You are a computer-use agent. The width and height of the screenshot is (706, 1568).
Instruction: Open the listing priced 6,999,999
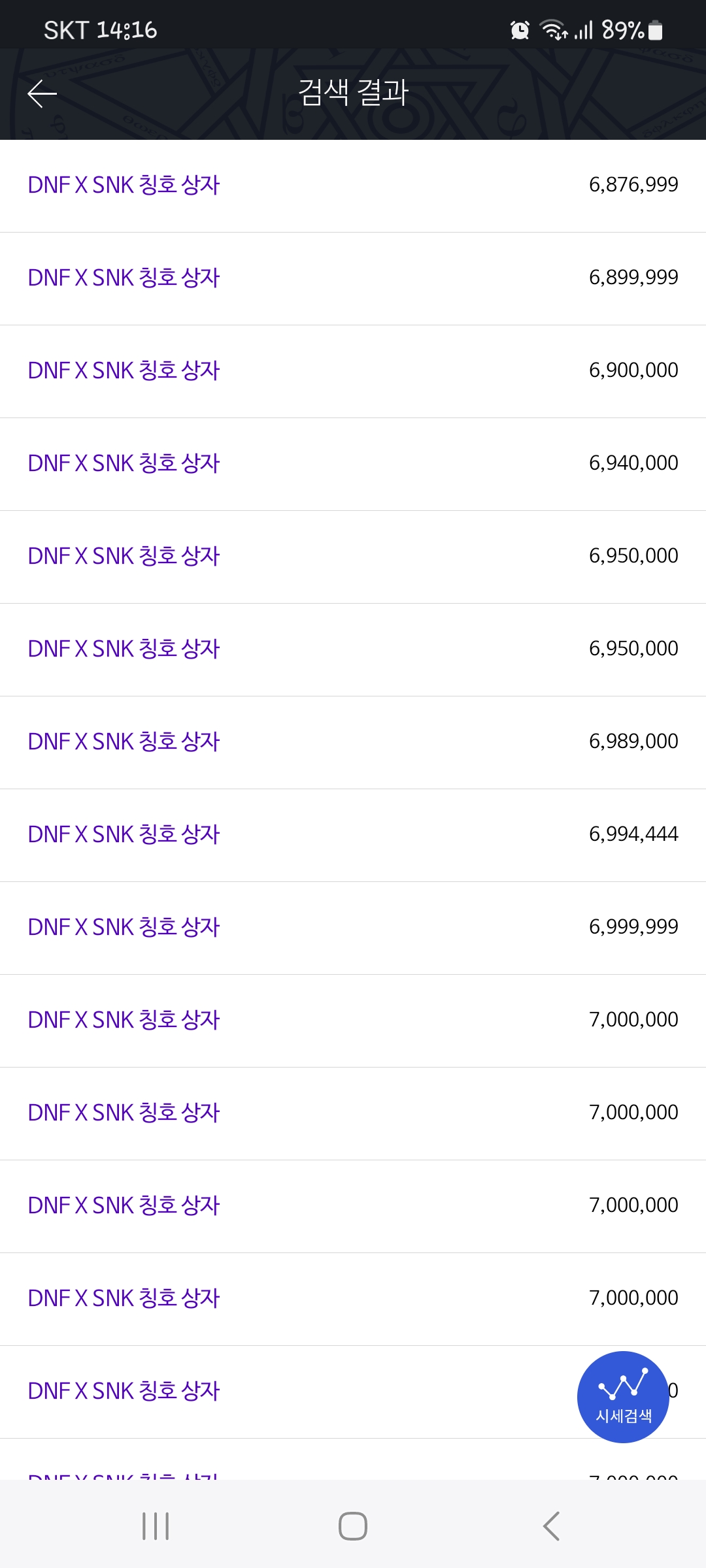point(353,927)
